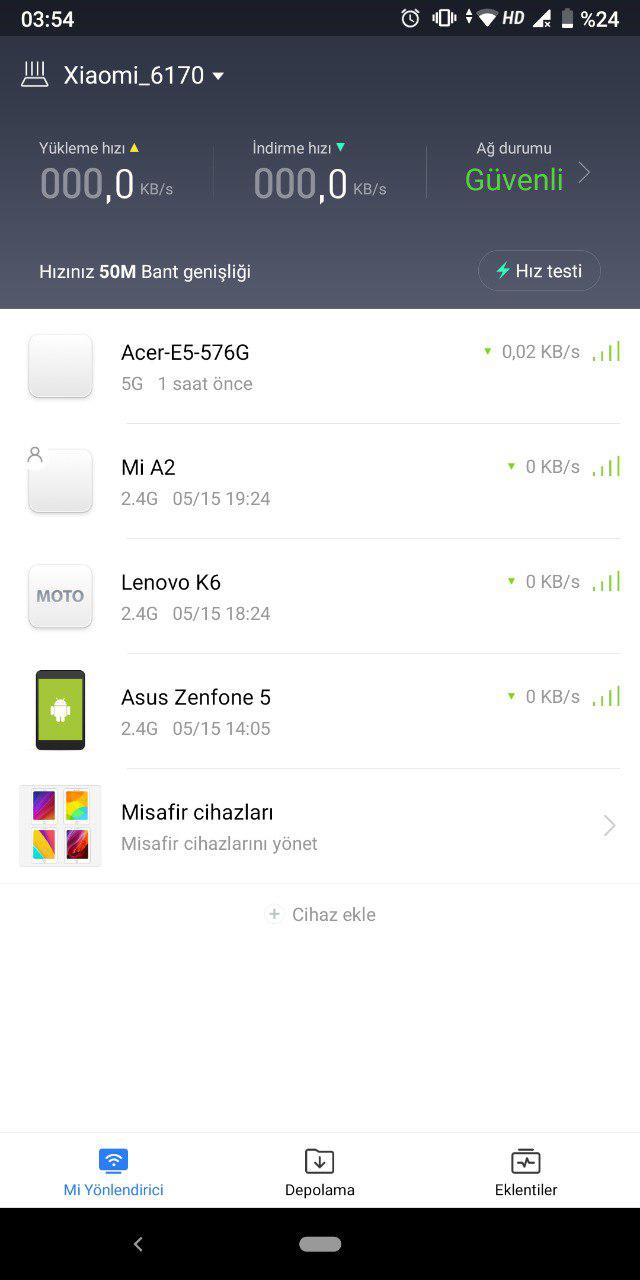Open Misafir cihazları guest devices
640x1280 pixels.
coord(320,827)
